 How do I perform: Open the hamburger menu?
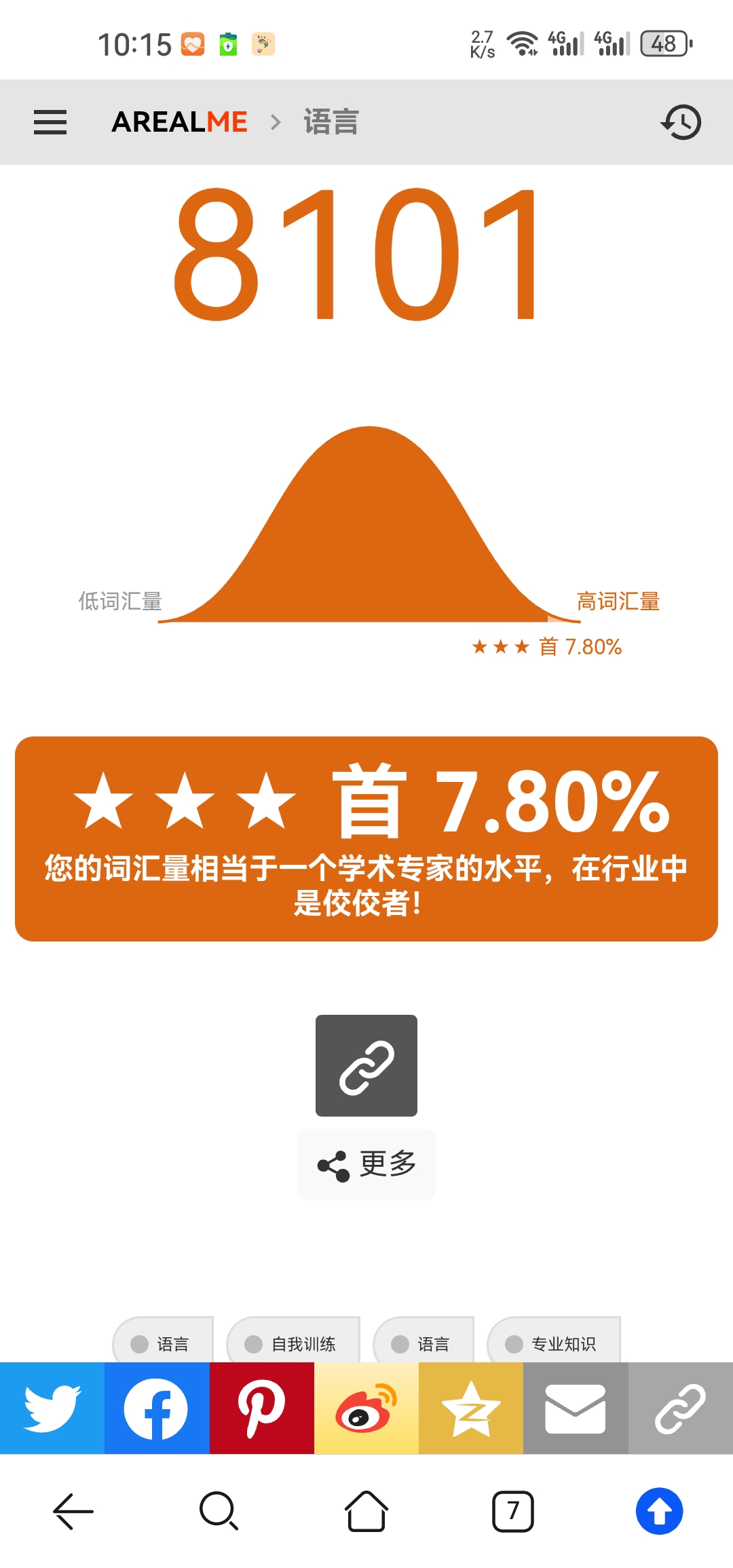50,122
